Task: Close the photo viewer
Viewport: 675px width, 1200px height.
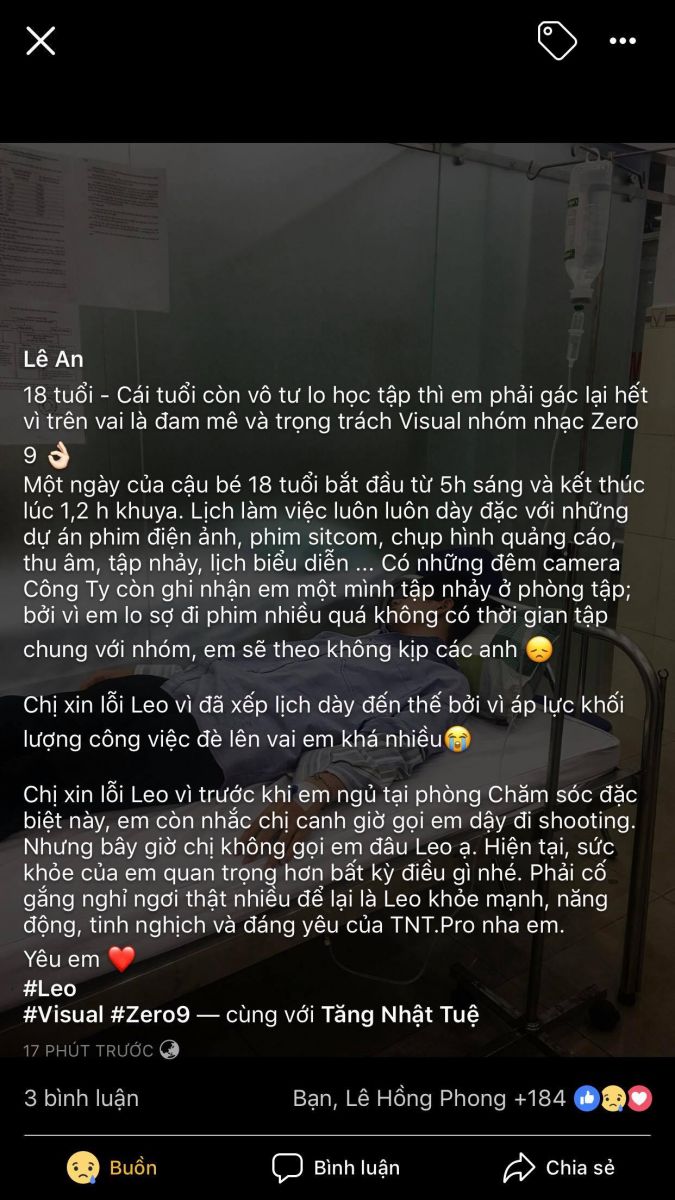Action: pos(40,41)
